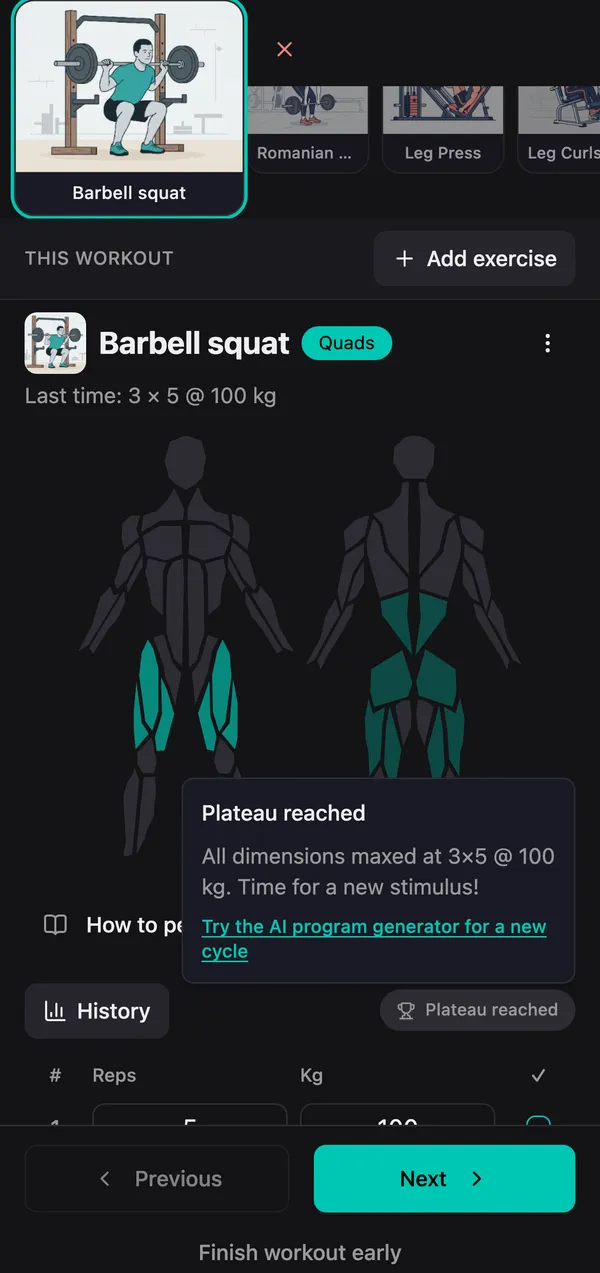
Task: Tap Finish workout early
Action: tap(300, 1252)
